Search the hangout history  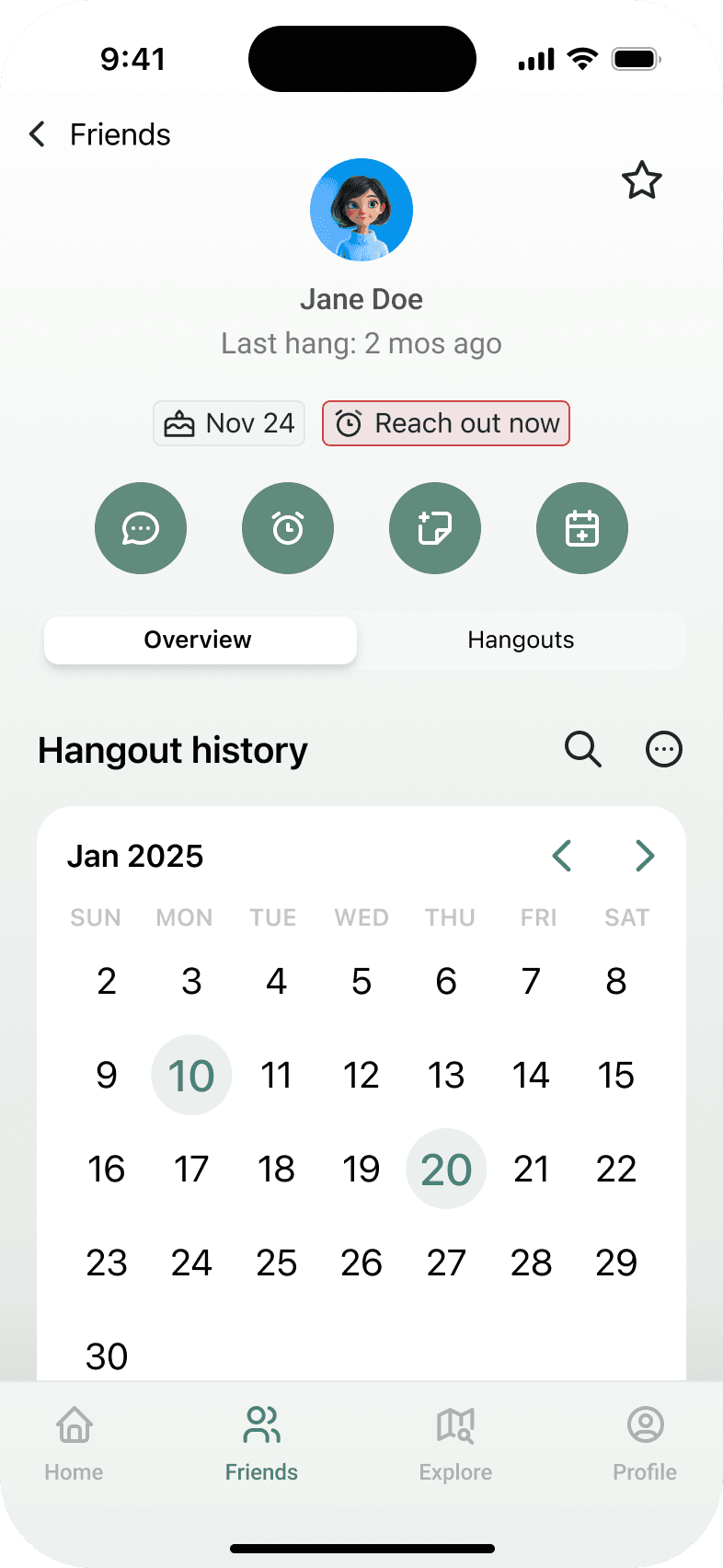582,749
